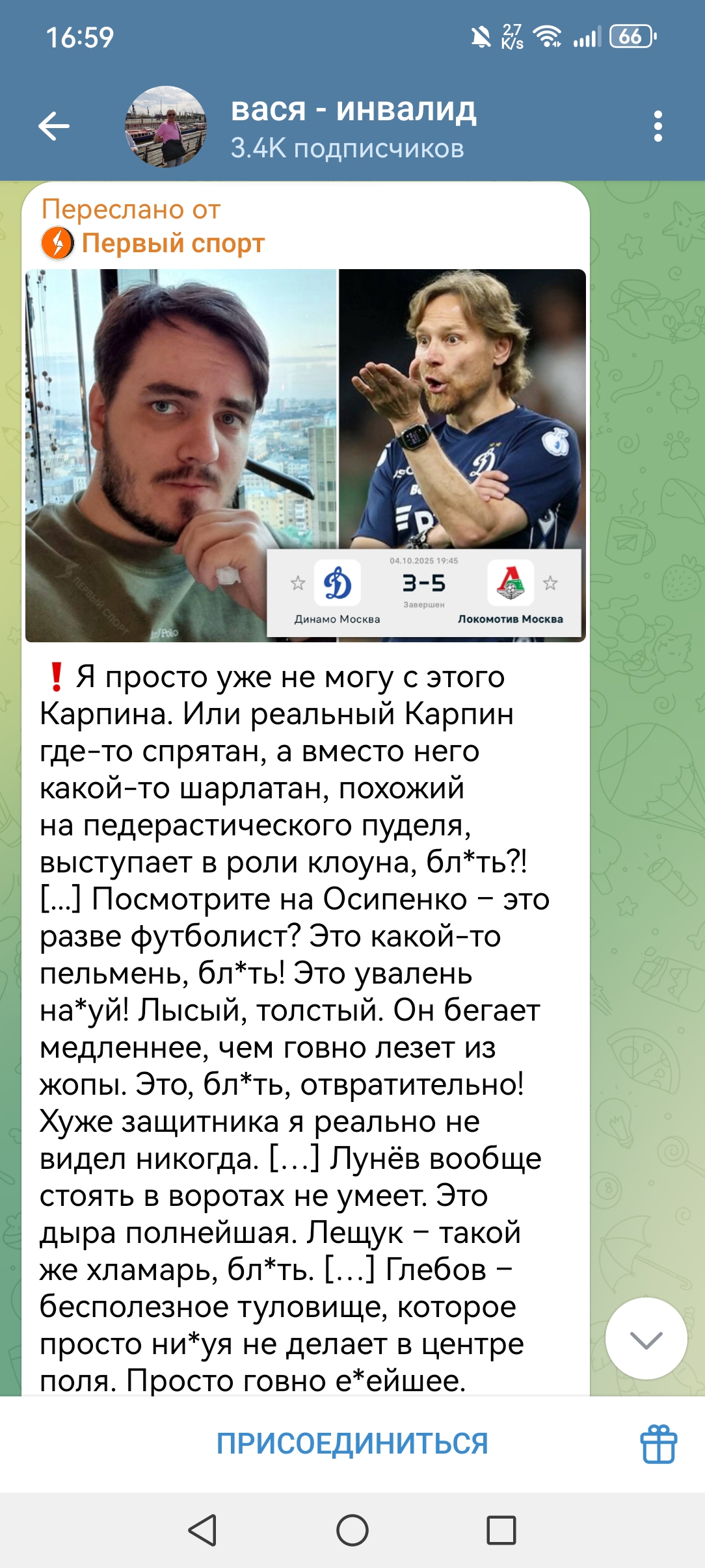Open the channel's three-dot overflow menu
This screenshot has height=1568, width=705.
click(x=658, y=126)
